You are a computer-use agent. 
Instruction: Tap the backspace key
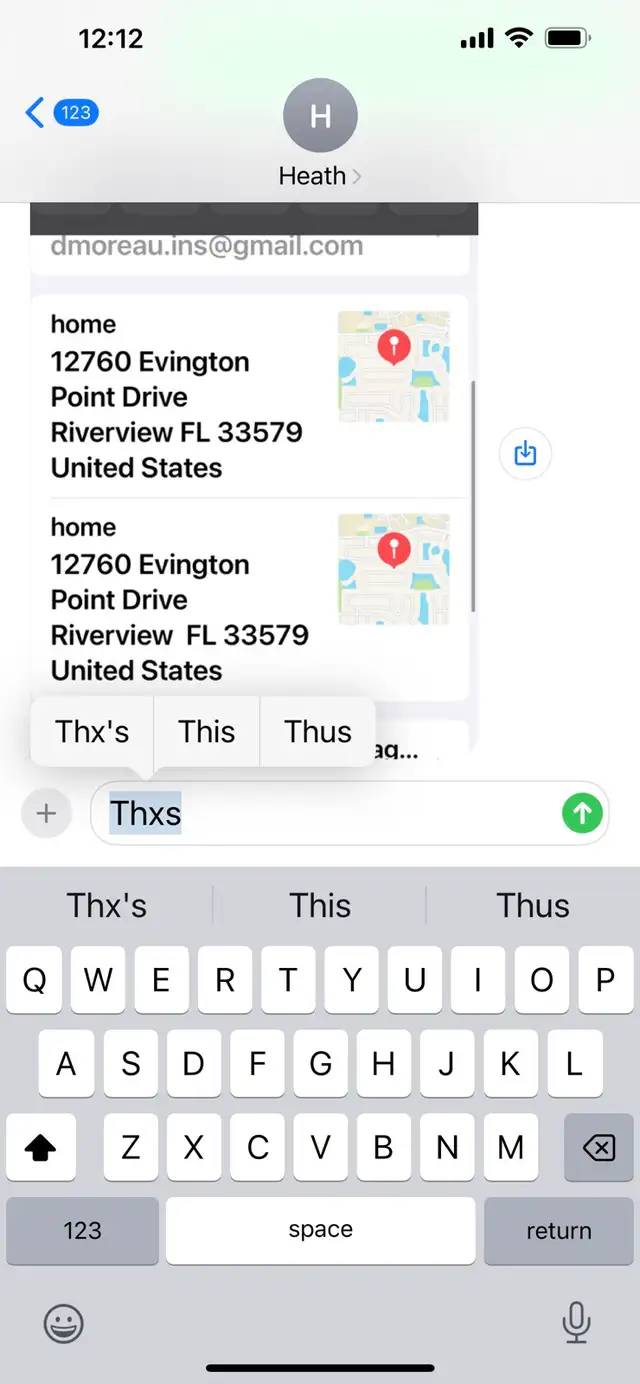click(598, 1148)
